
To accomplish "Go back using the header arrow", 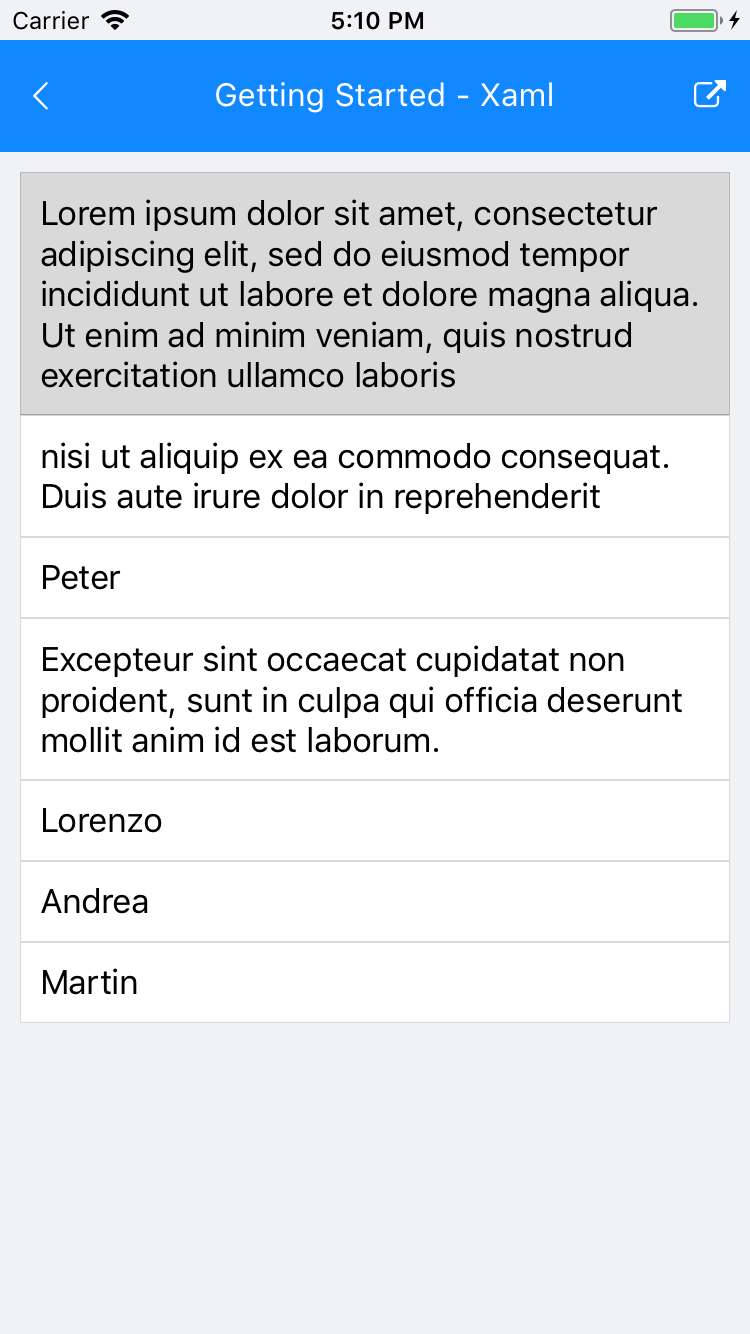I will click(41, 96).
